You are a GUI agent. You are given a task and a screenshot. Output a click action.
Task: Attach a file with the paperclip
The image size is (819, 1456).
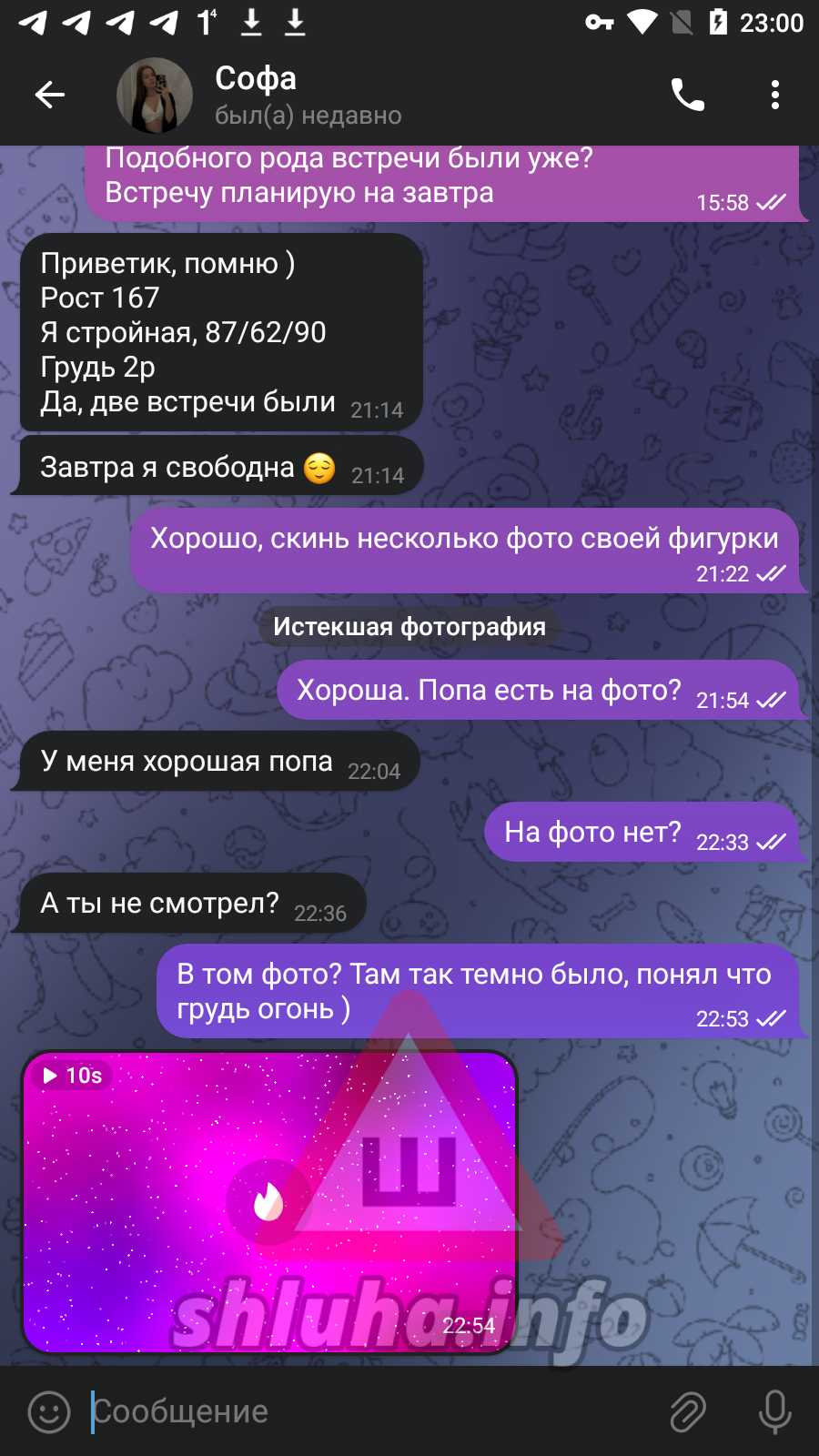[x=688, y=1412]
